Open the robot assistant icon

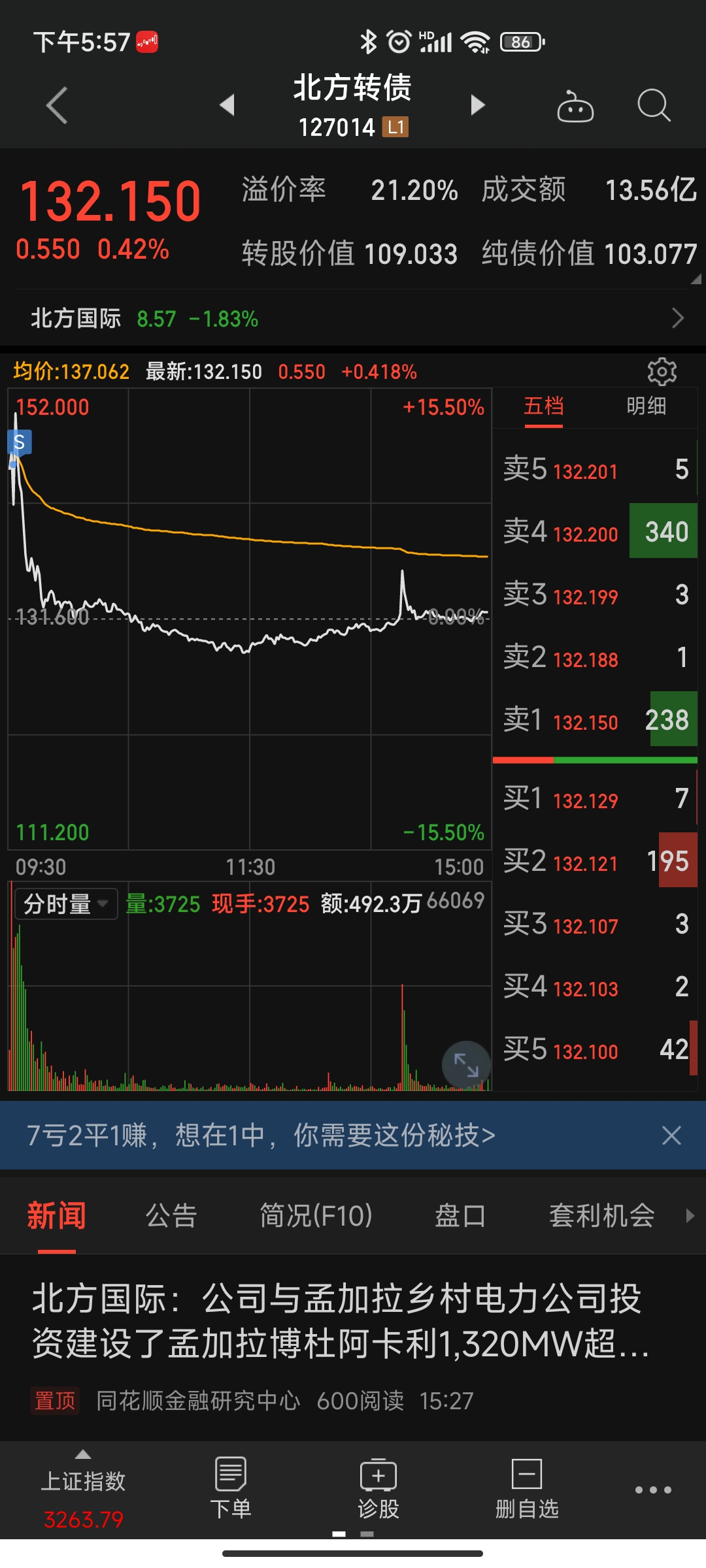(575, 106)
